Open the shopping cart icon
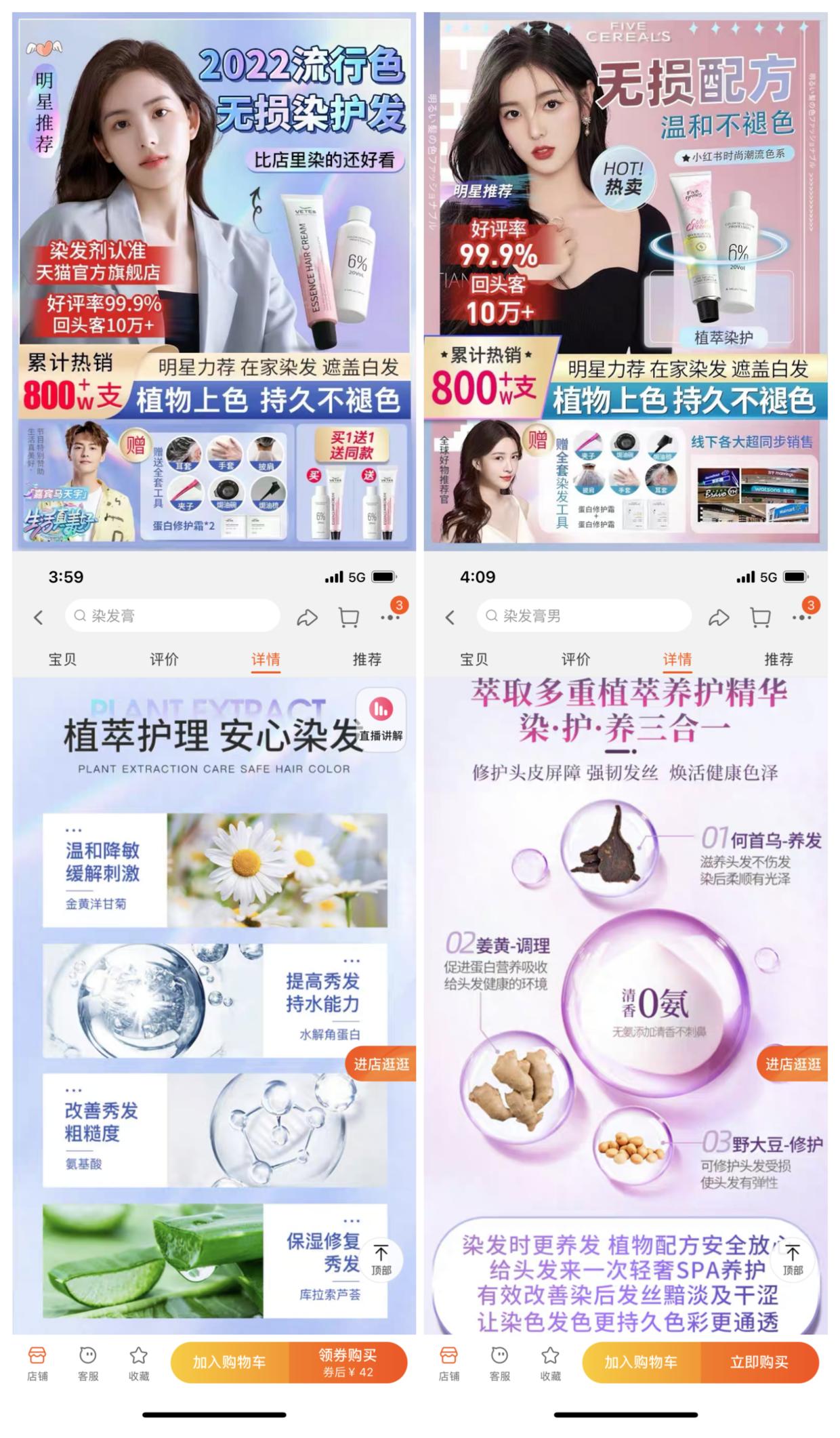Screen dimensions: 840x1438 pos(350,616)
